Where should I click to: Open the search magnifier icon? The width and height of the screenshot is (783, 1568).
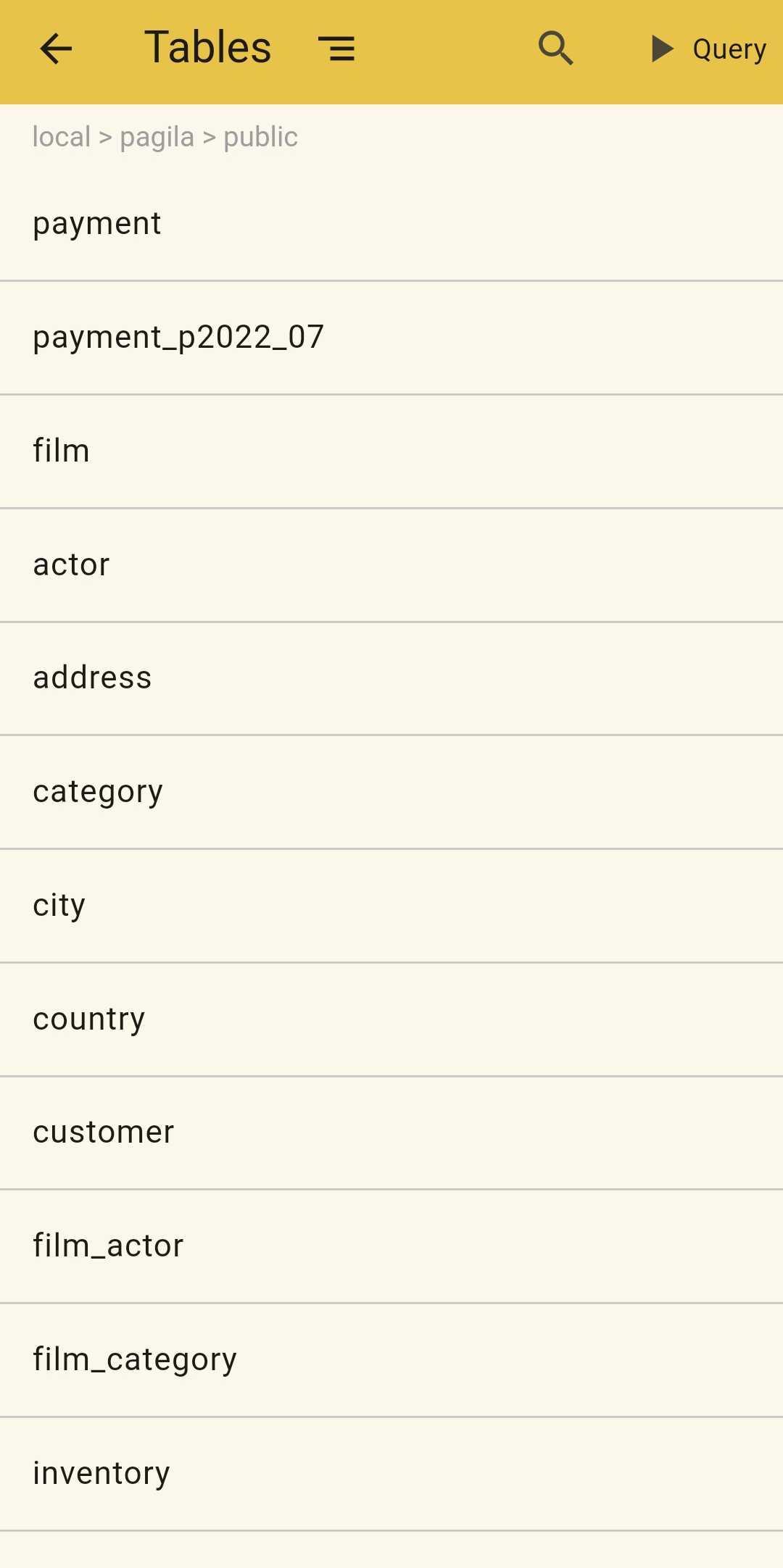556,49
